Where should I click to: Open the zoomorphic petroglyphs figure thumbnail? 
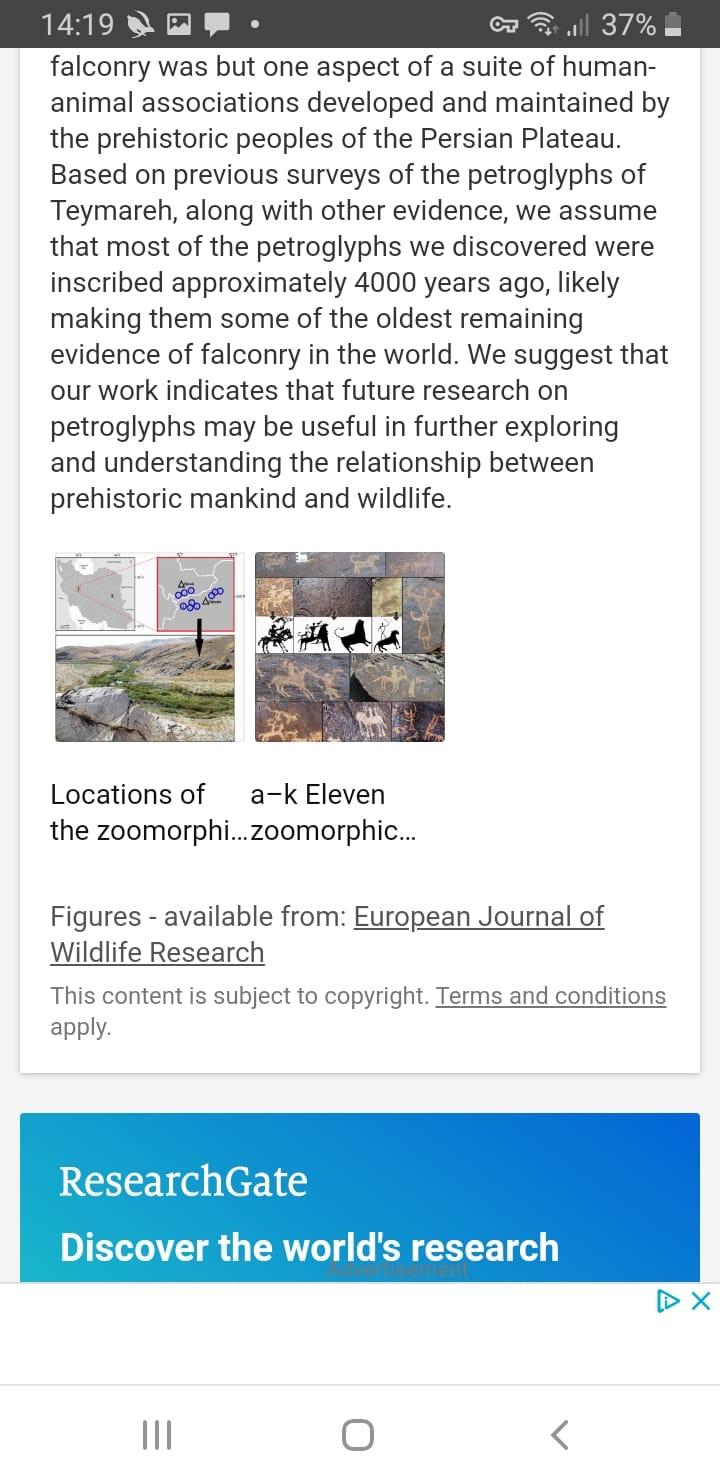click(349, 647)
